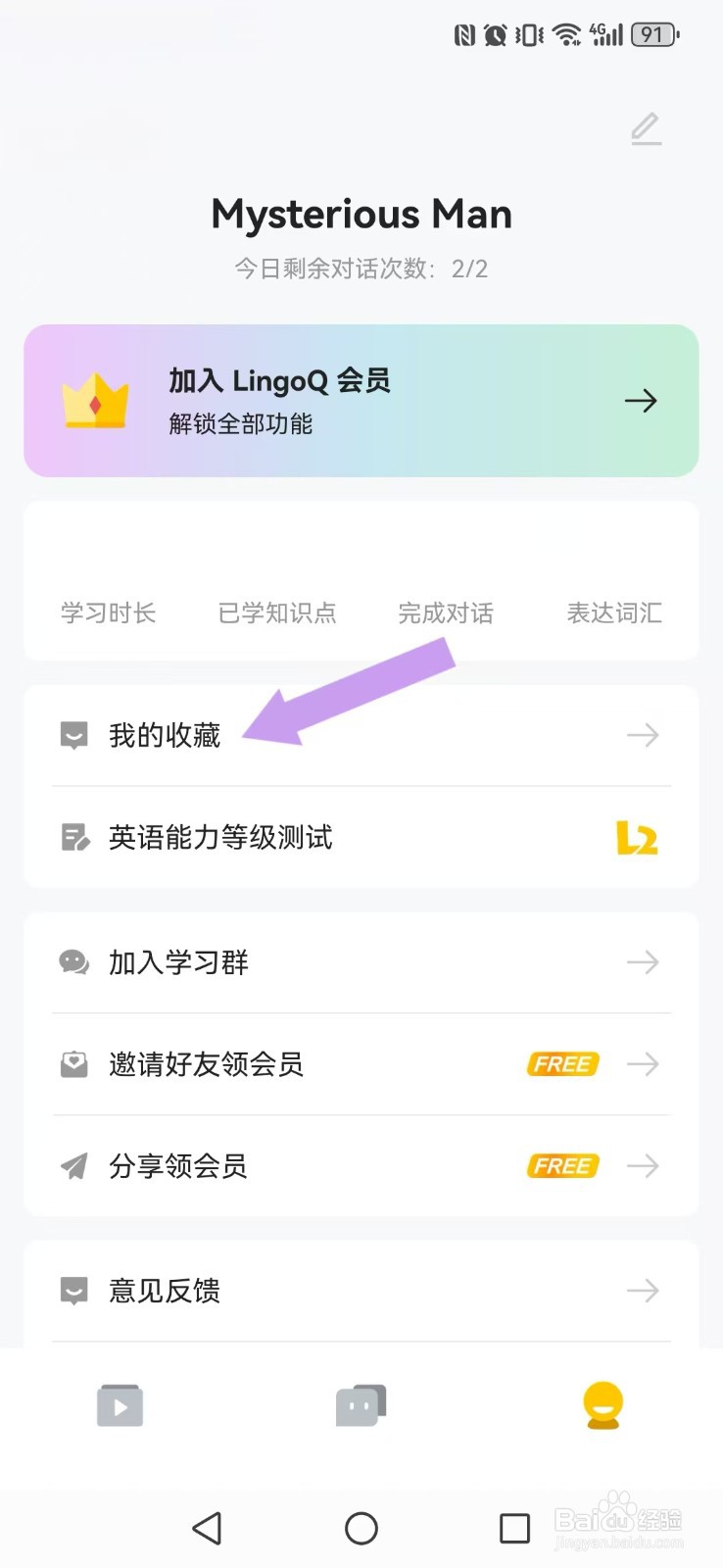This screenshot has width=723, height=1568.
Task: Tap the profile edit pencil icon
Action: click(x=646, y=129)
